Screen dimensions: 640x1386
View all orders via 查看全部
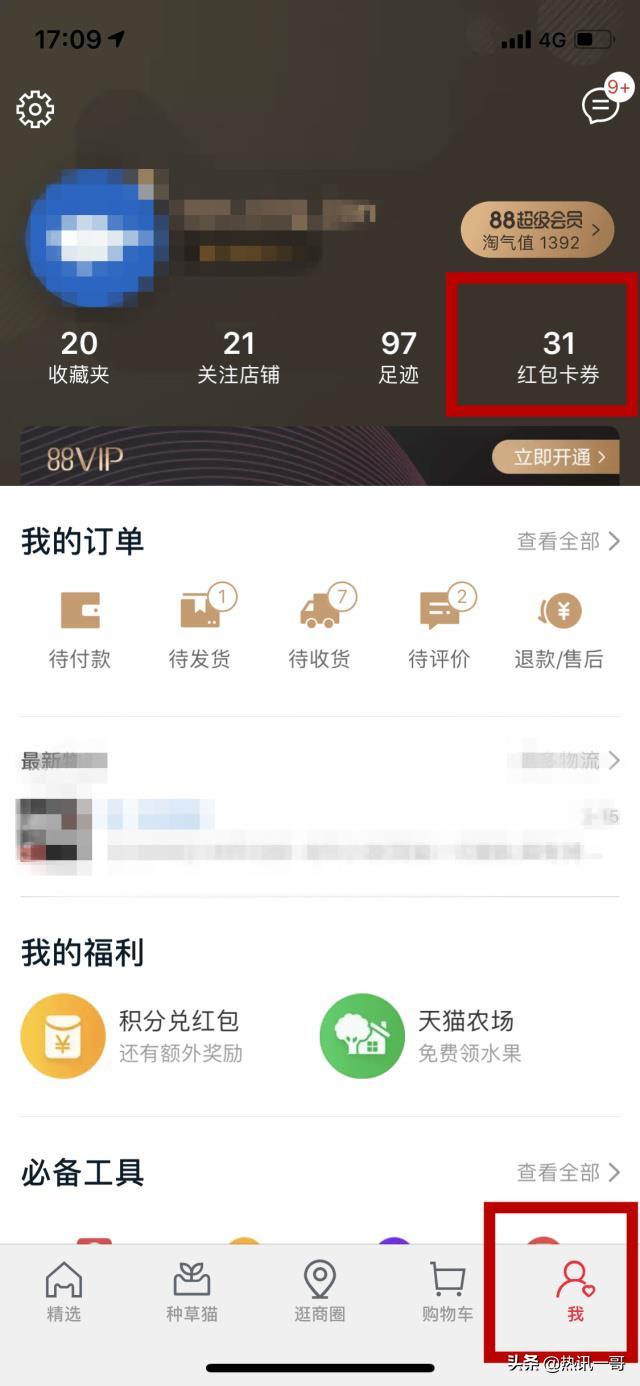[x=568, y=542]
